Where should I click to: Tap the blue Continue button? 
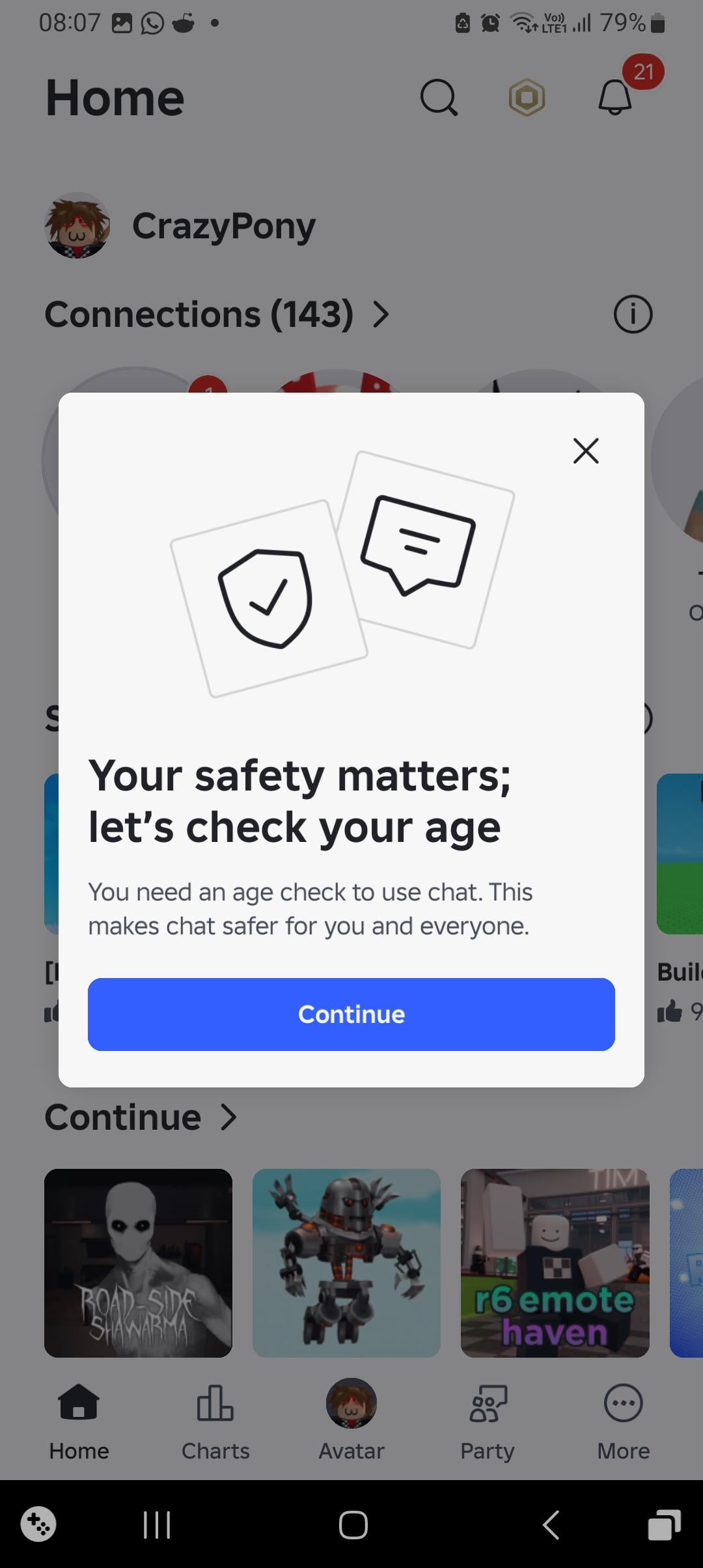tap(351, 1014)
